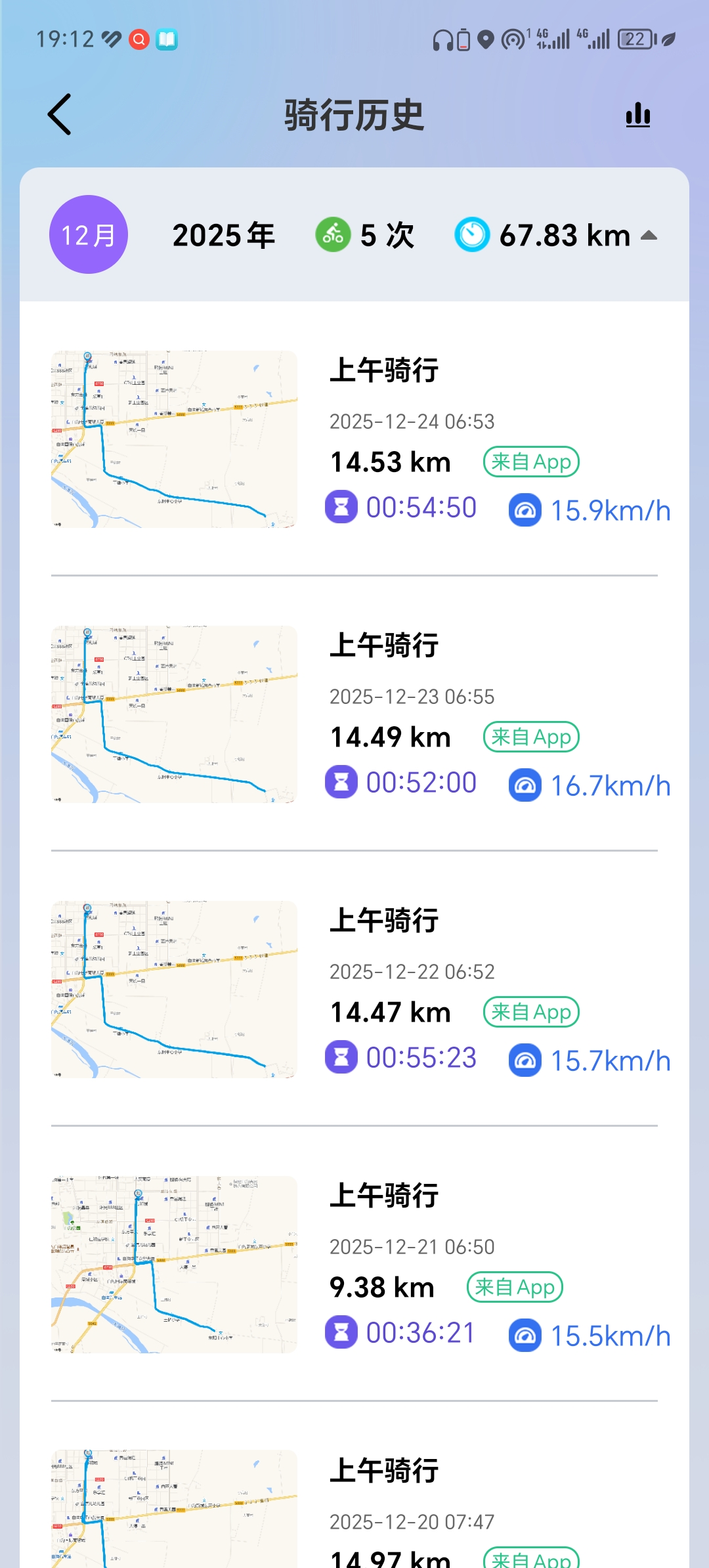Open the ride from 2025-12-24 06:53

[x=354, y=439]
